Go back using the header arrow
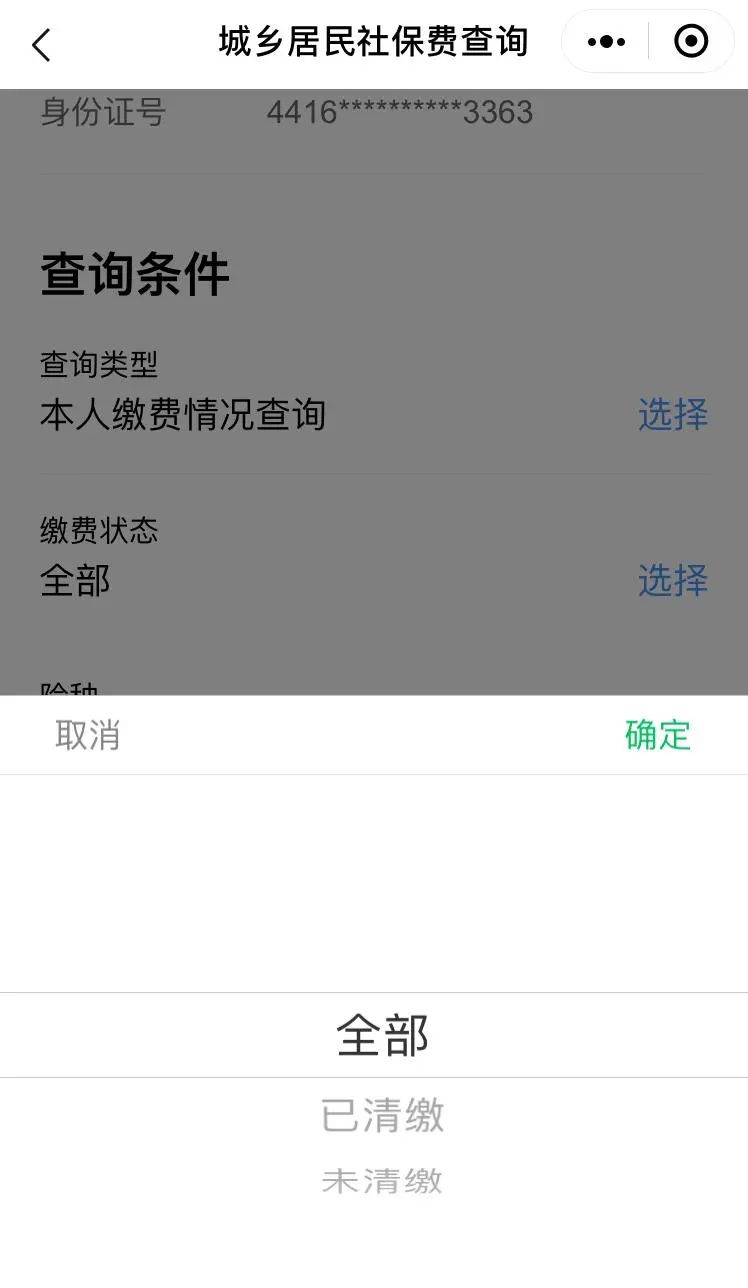Viewport: 748px width, 1288px height. click(x=41, y=44)
